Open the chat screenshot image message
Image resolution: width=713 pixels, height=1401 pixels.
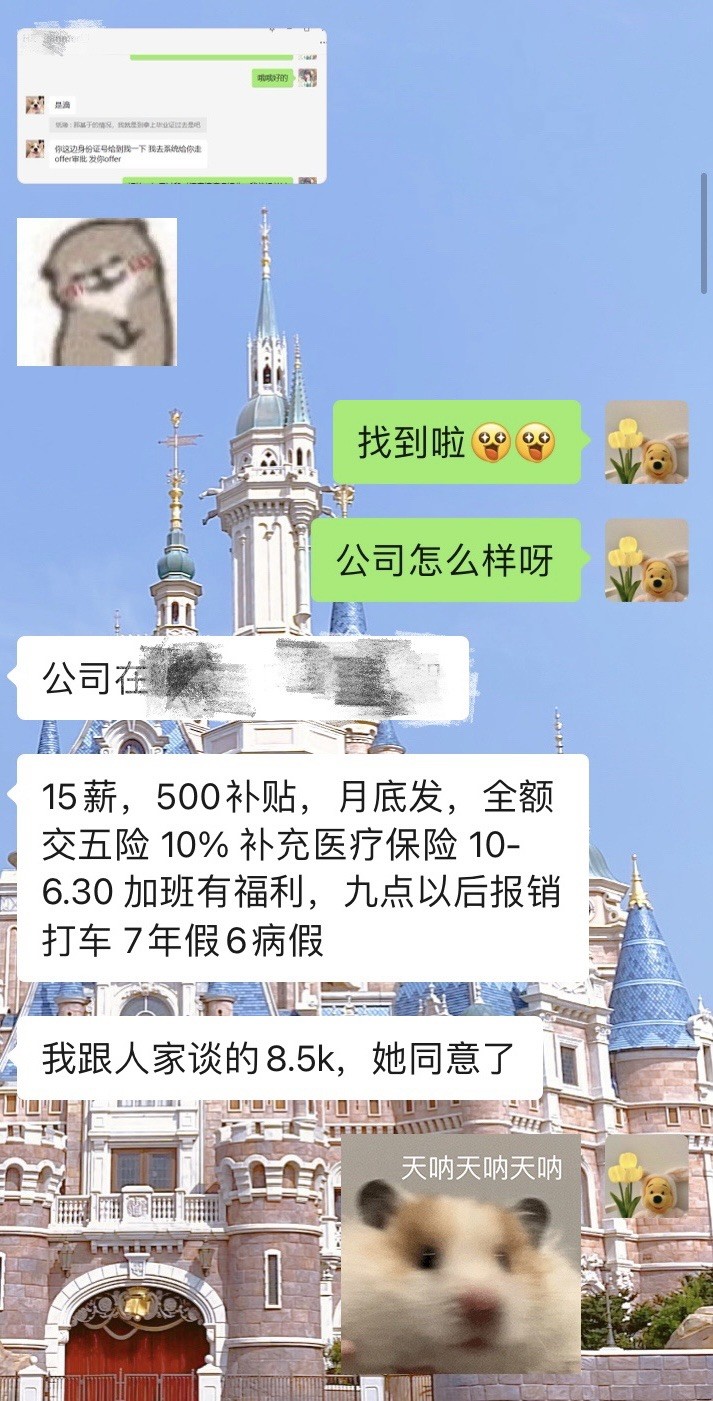tap(172, 106)
